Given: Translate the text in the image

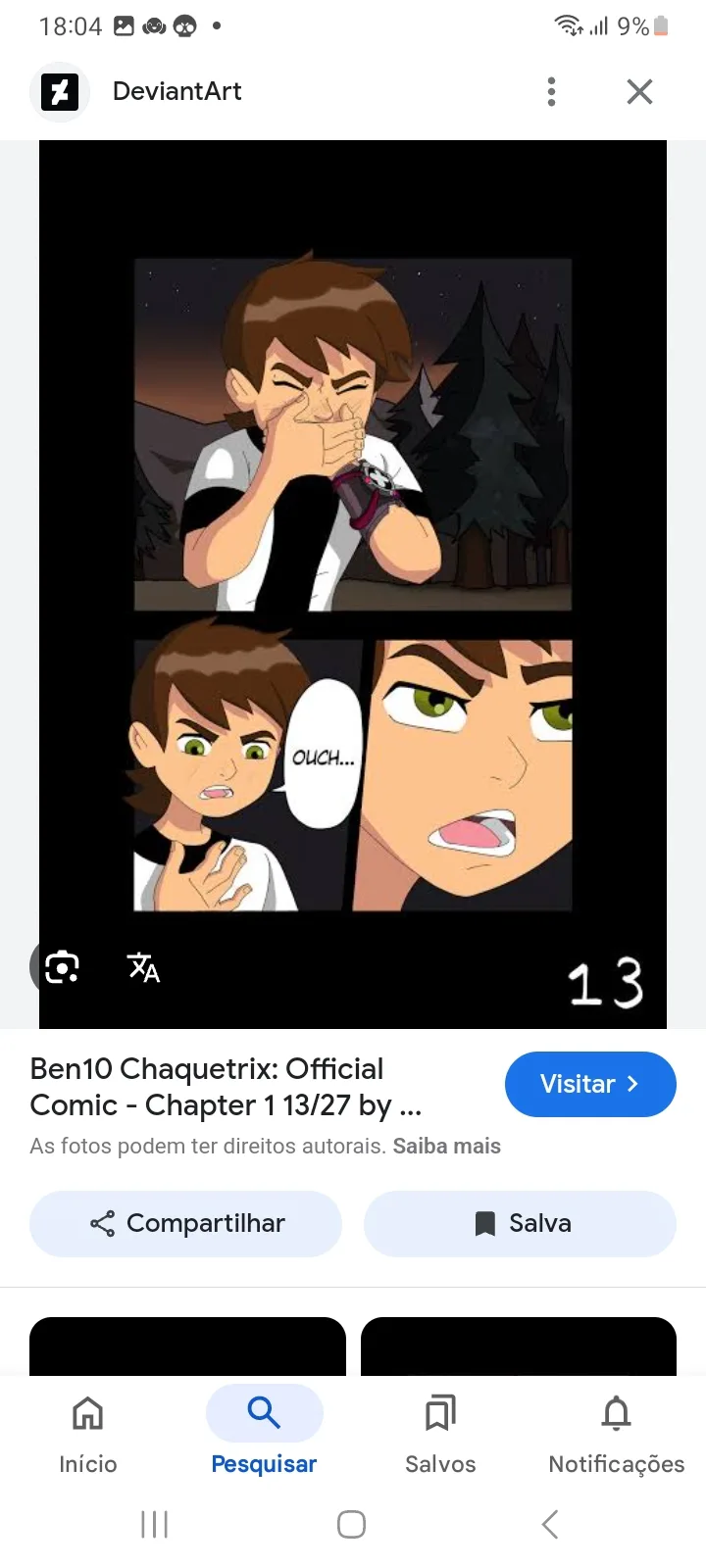Looking at the screenshot, I should (x=143, y=967).
